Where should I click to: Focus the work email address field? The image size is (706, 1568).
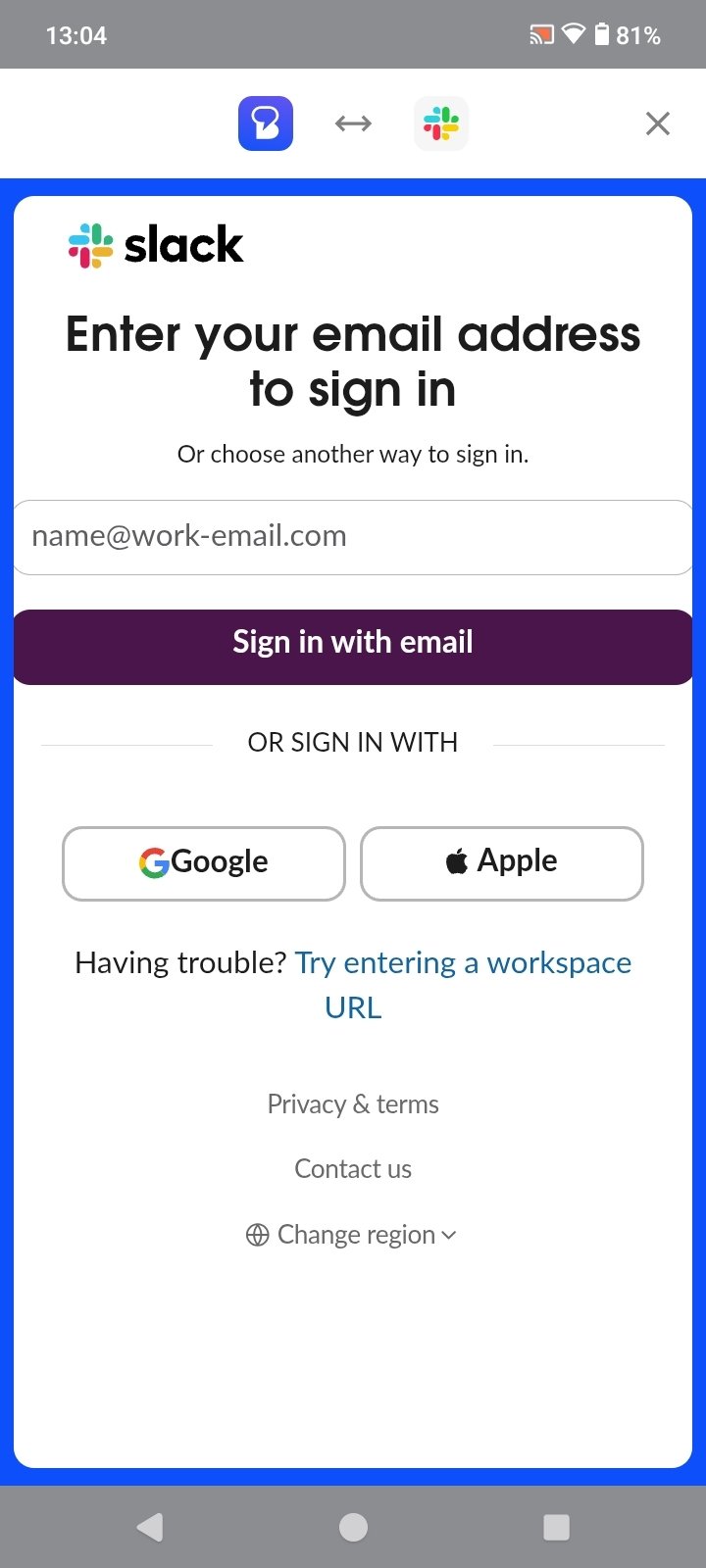click(x=353, y=537)
